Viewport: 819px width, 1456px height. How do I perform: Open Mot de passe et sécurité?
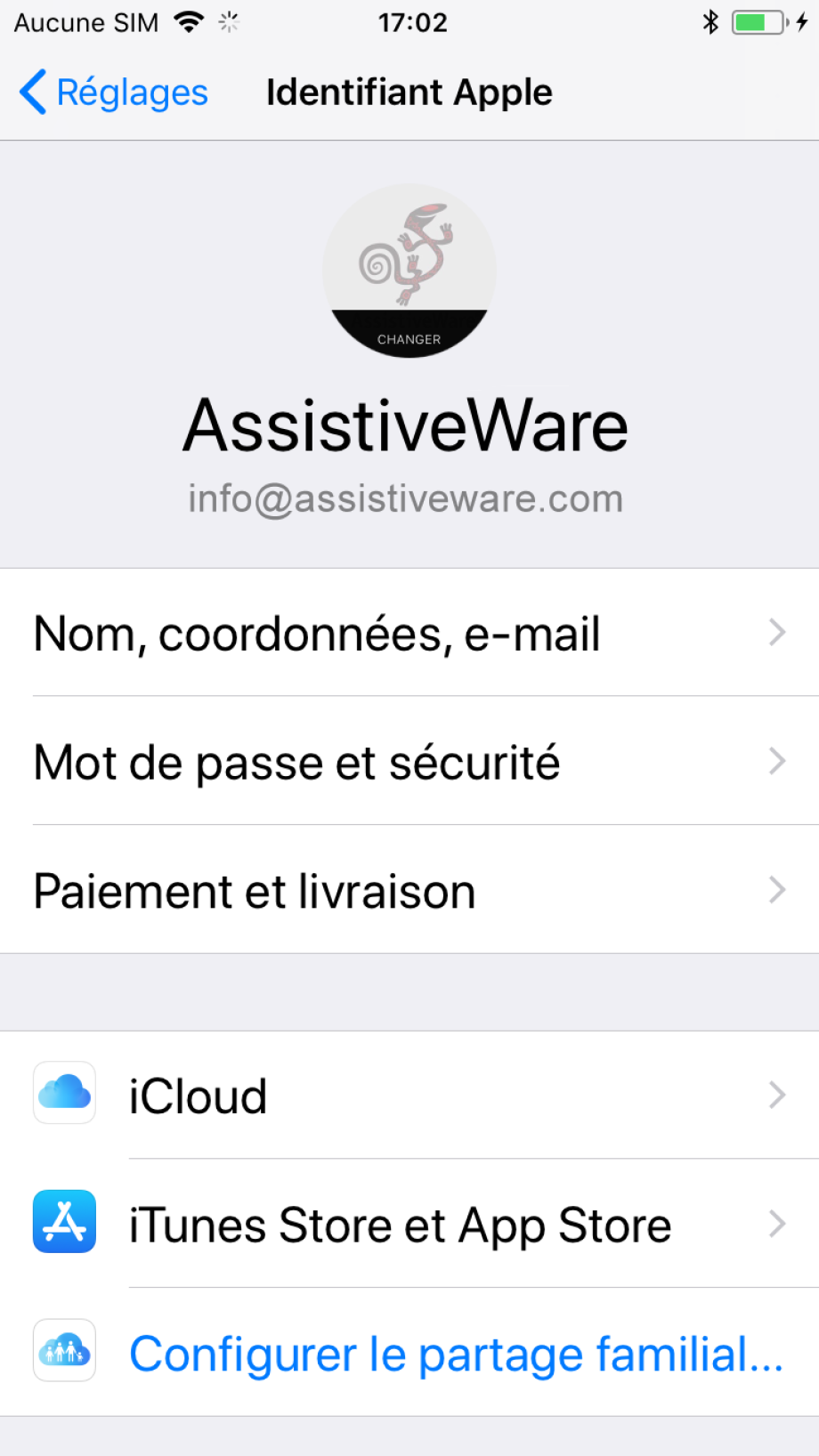pyautogui.click(x=409, y=762)
